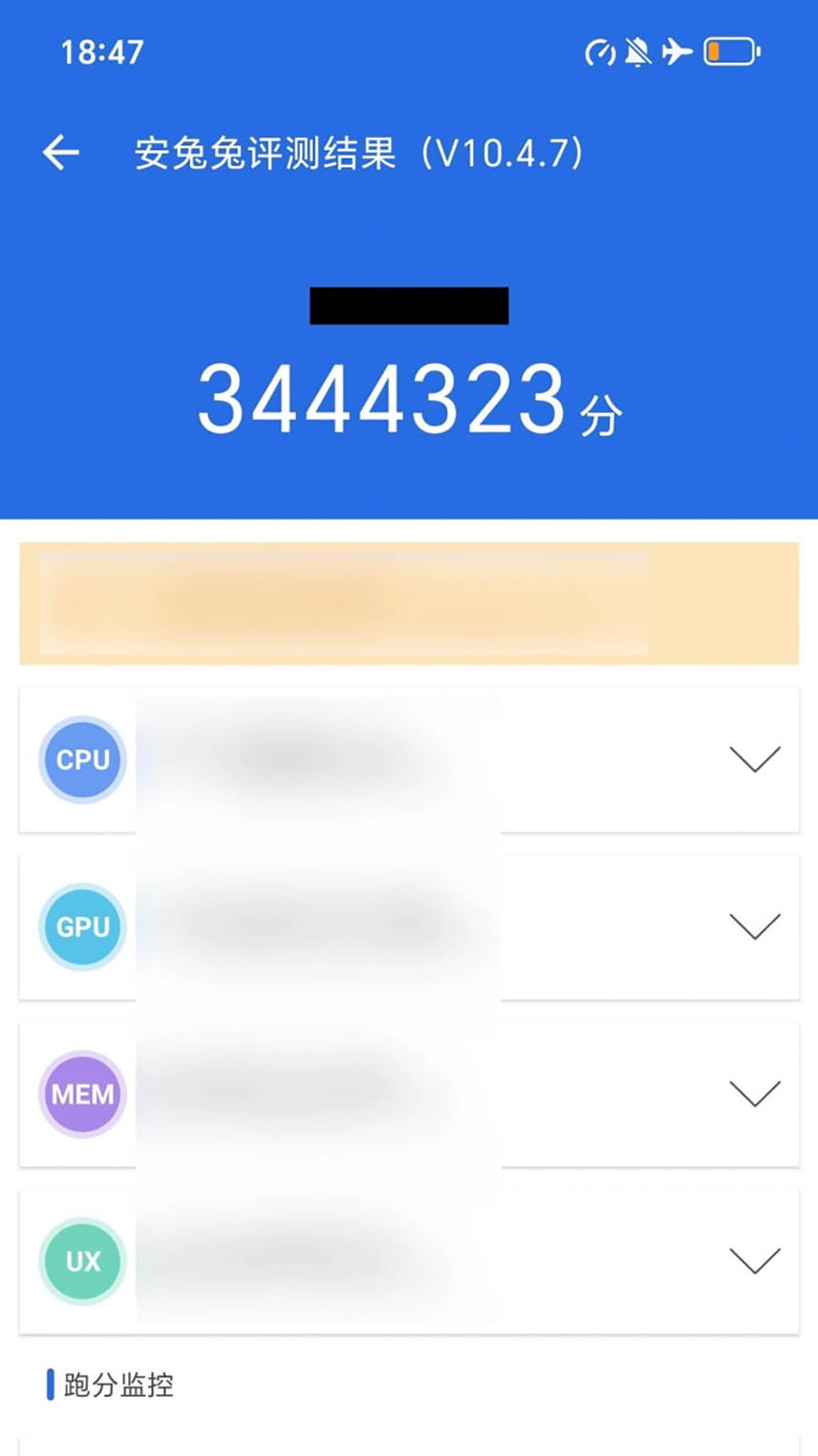Tap the back arrow to leave results

click(62, 149)
